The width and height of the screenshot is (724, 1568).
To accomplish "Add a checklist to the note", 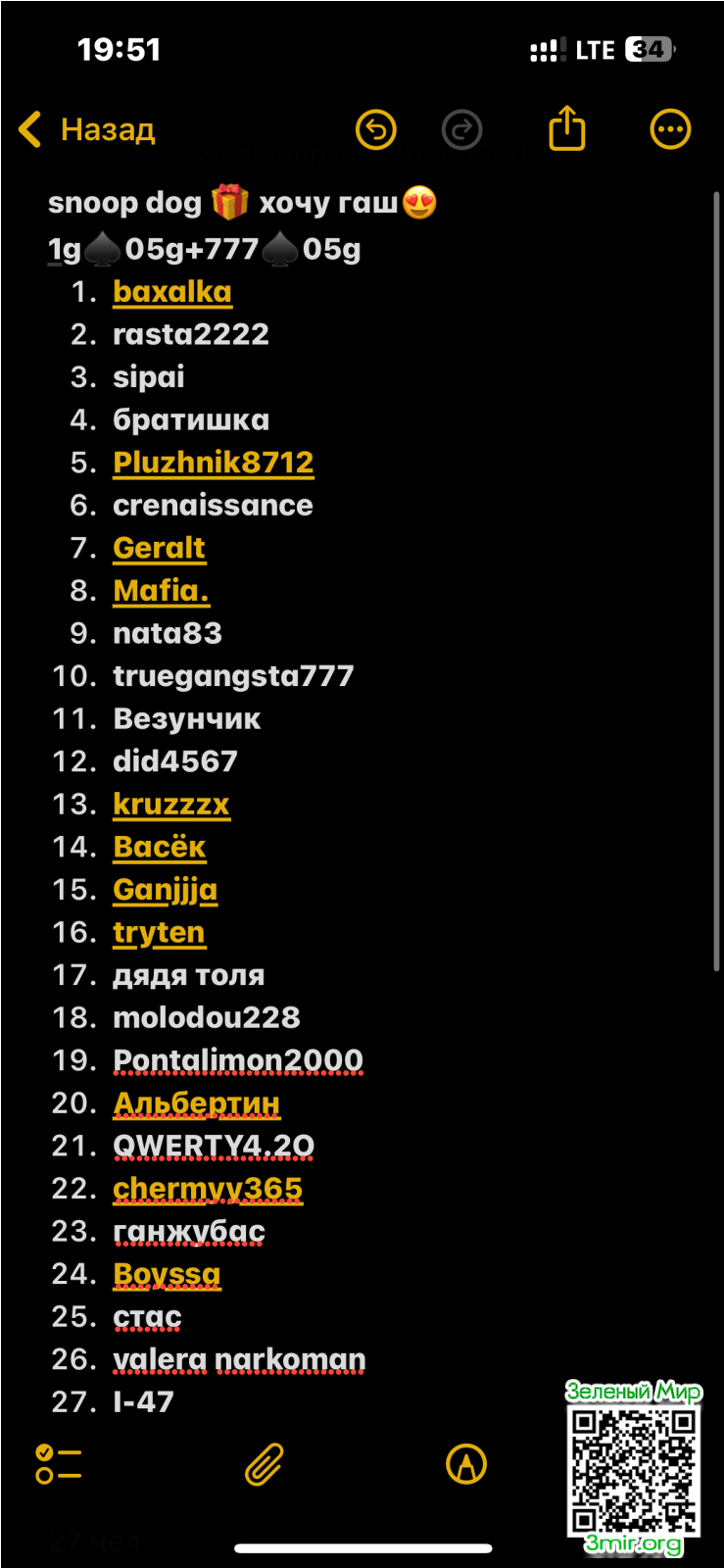I will 58,1464.
